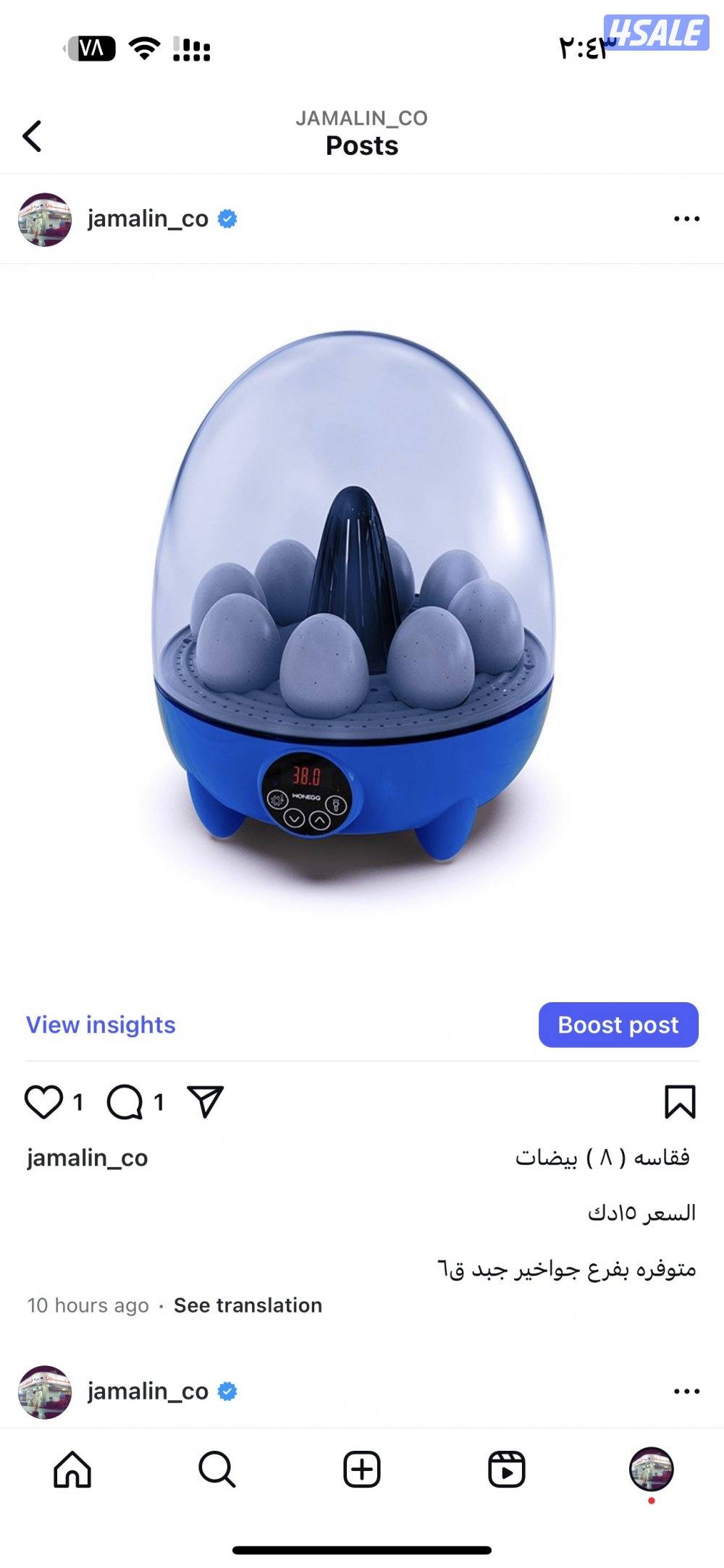Image resolution: width=724 pixels, height=1568 pixels.
Task: Go back from the Posts screen
Action: tap(32, 135)
